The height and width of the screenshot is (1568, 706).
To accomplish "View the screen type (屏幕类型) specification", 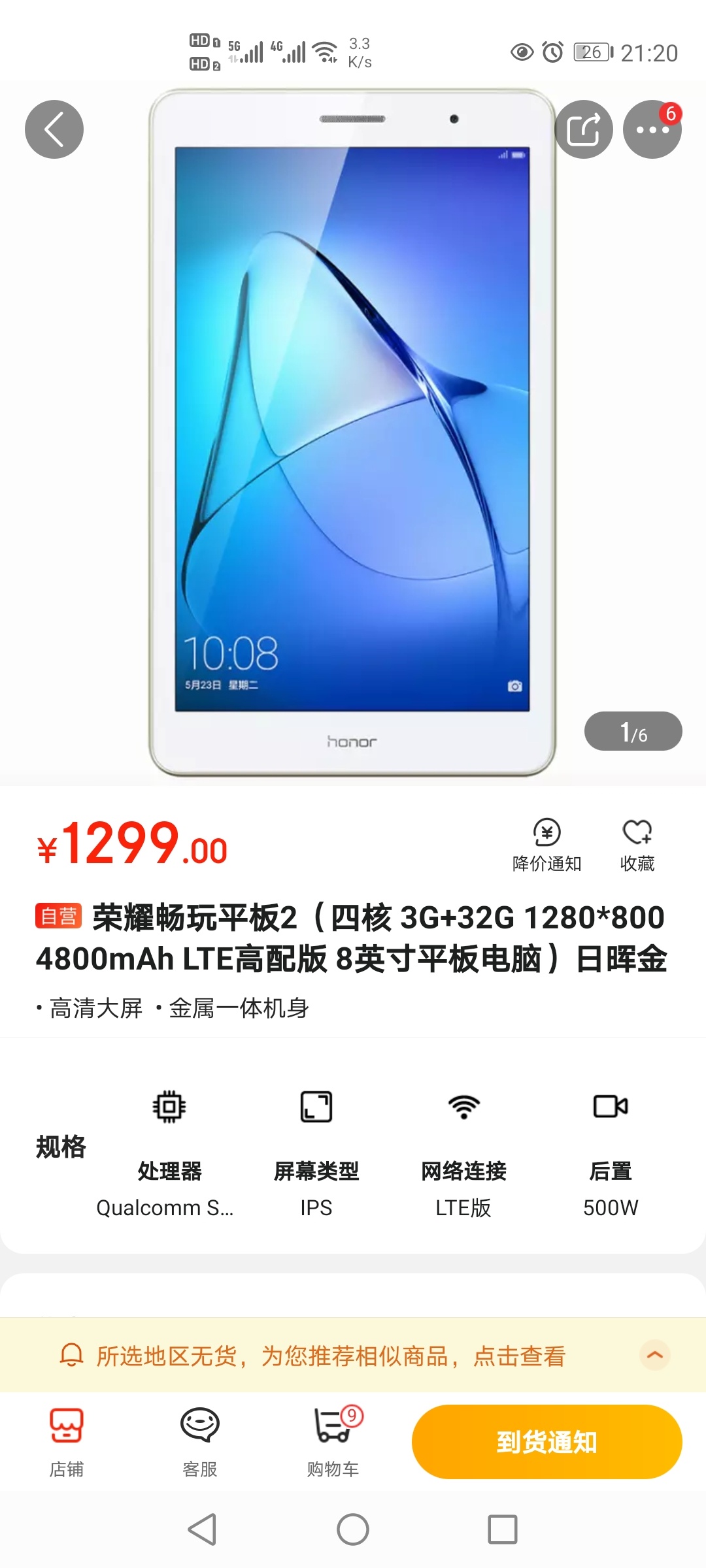I will pos(316,1154).
